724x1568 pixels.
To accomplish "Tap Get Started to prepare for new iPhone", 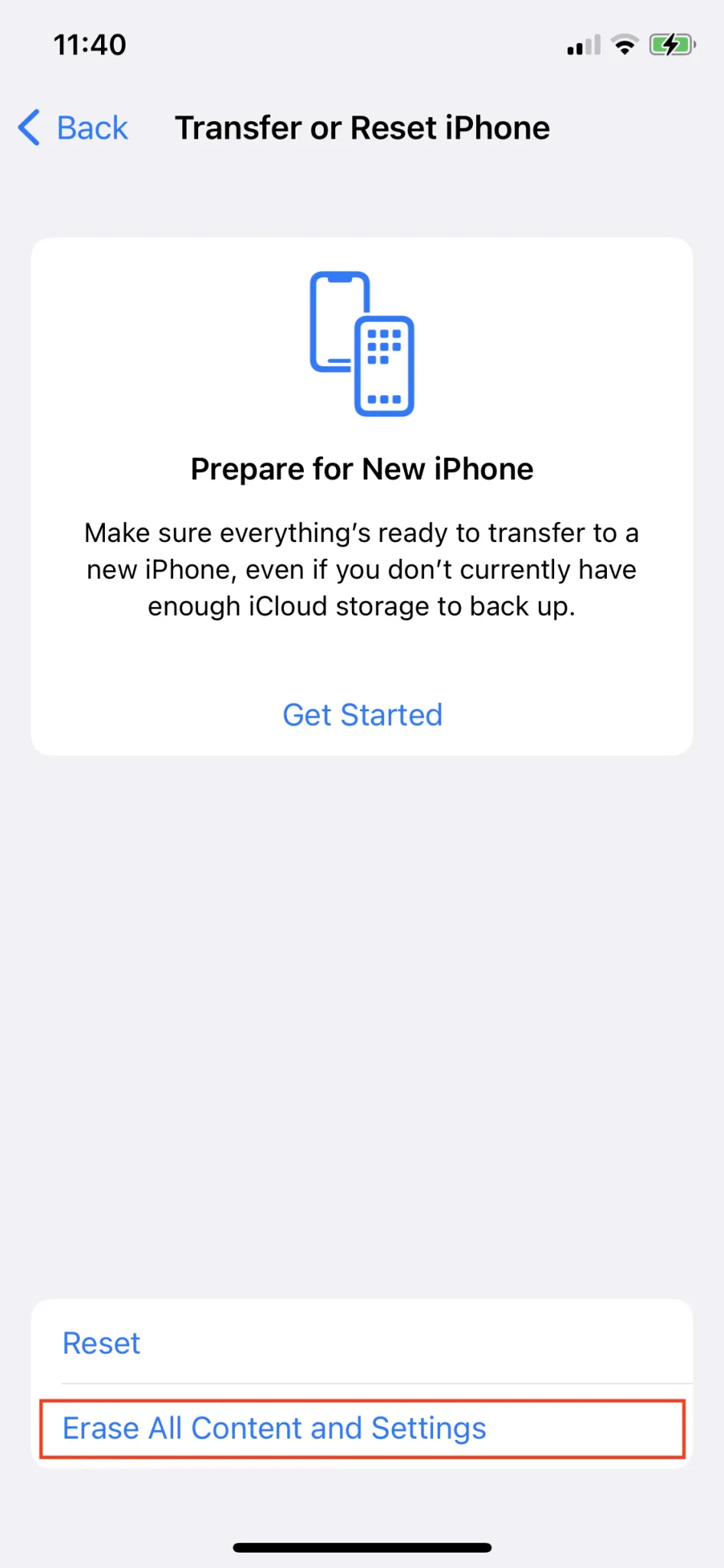I will (362, 715).
